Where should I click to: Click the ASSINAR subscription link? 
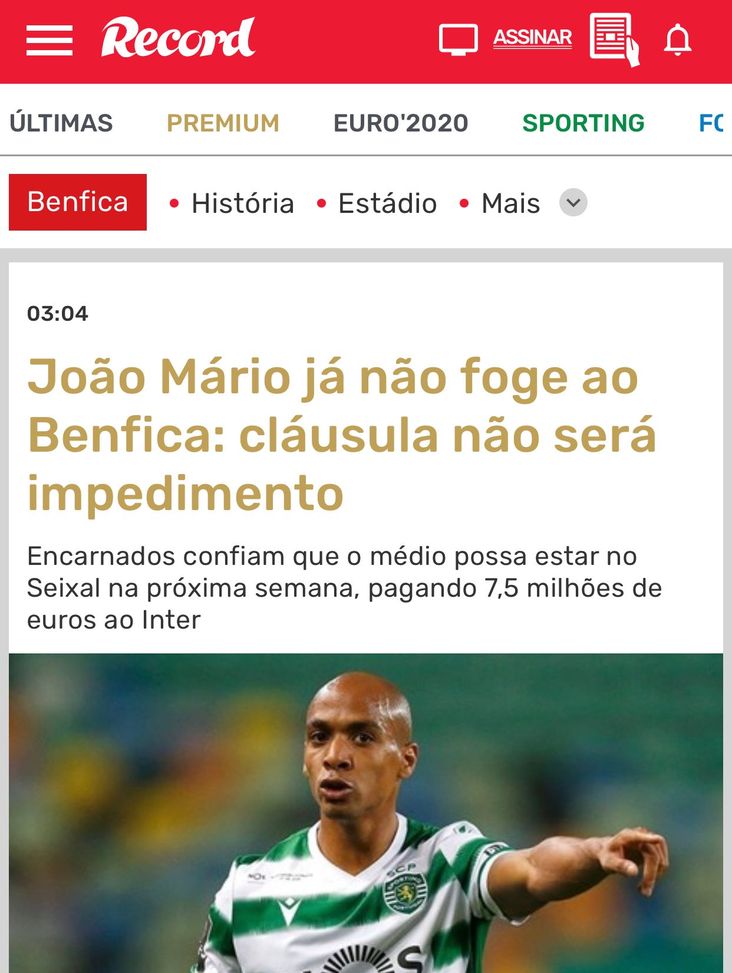(531, 36)
